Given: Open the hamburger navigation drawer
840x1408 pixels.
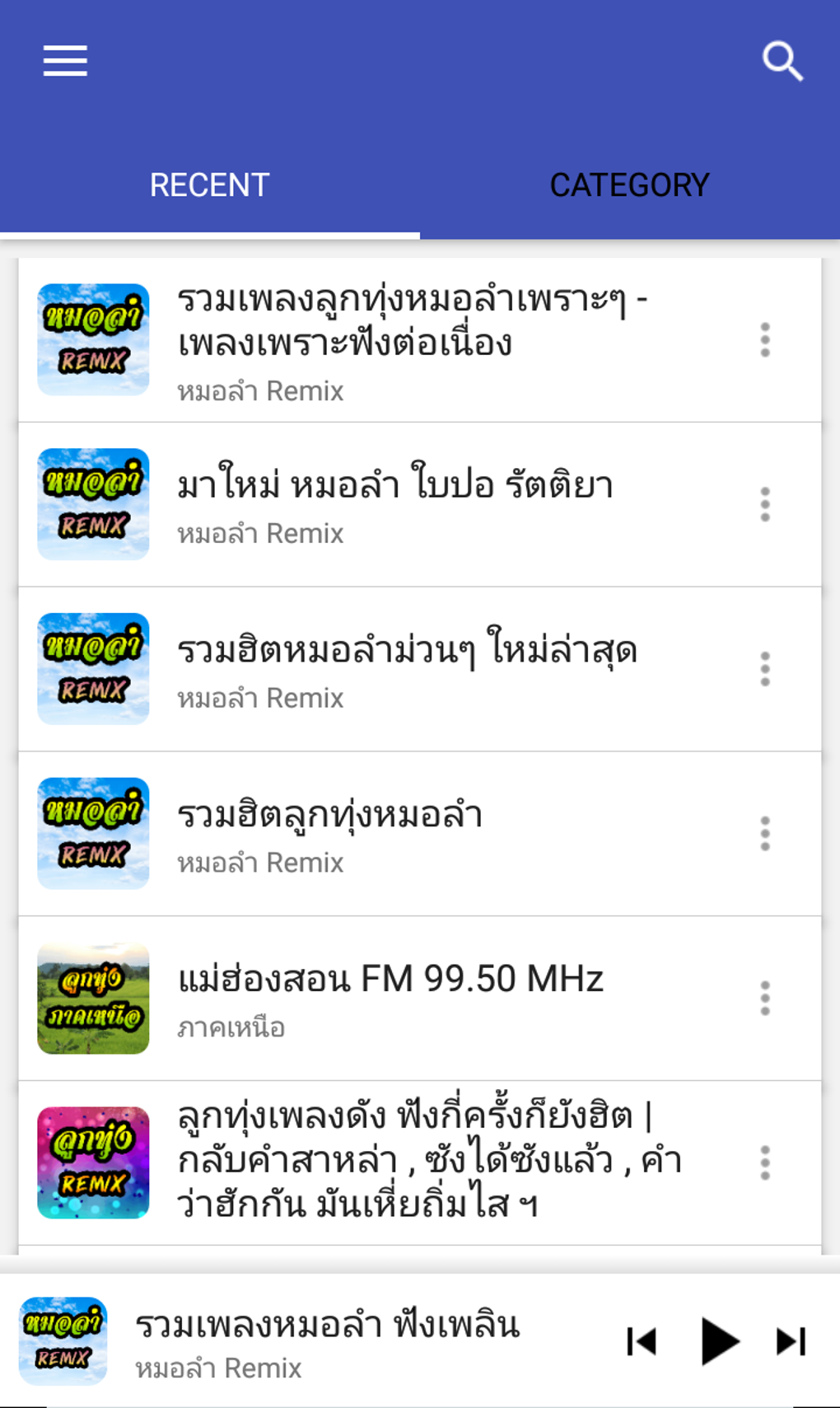Looking at the screenshot, I should [x=65, y=61].
